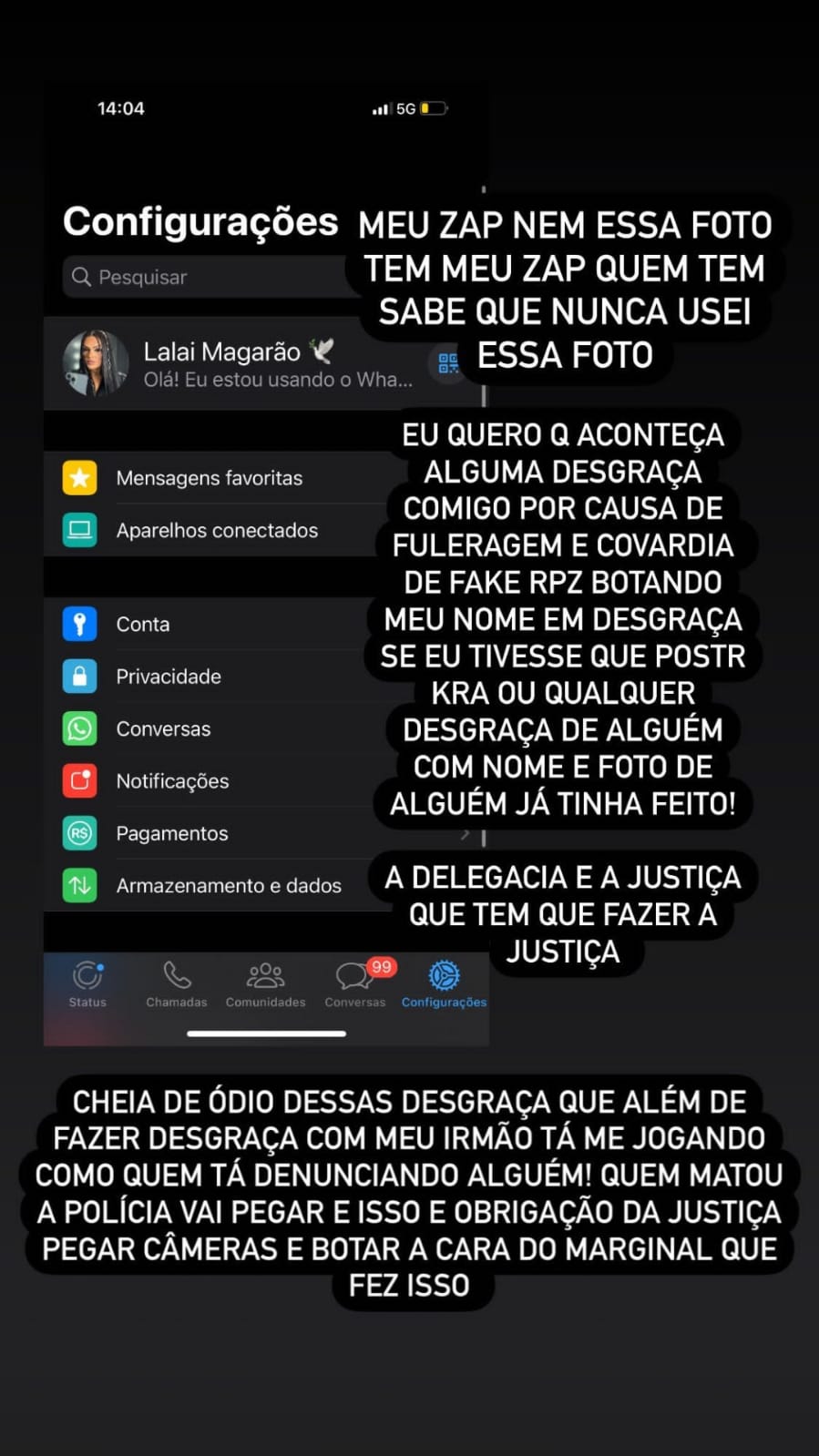Open the Comunidades people icon
This screenshot has width=819, height=1456.
[x=264, y=976]
